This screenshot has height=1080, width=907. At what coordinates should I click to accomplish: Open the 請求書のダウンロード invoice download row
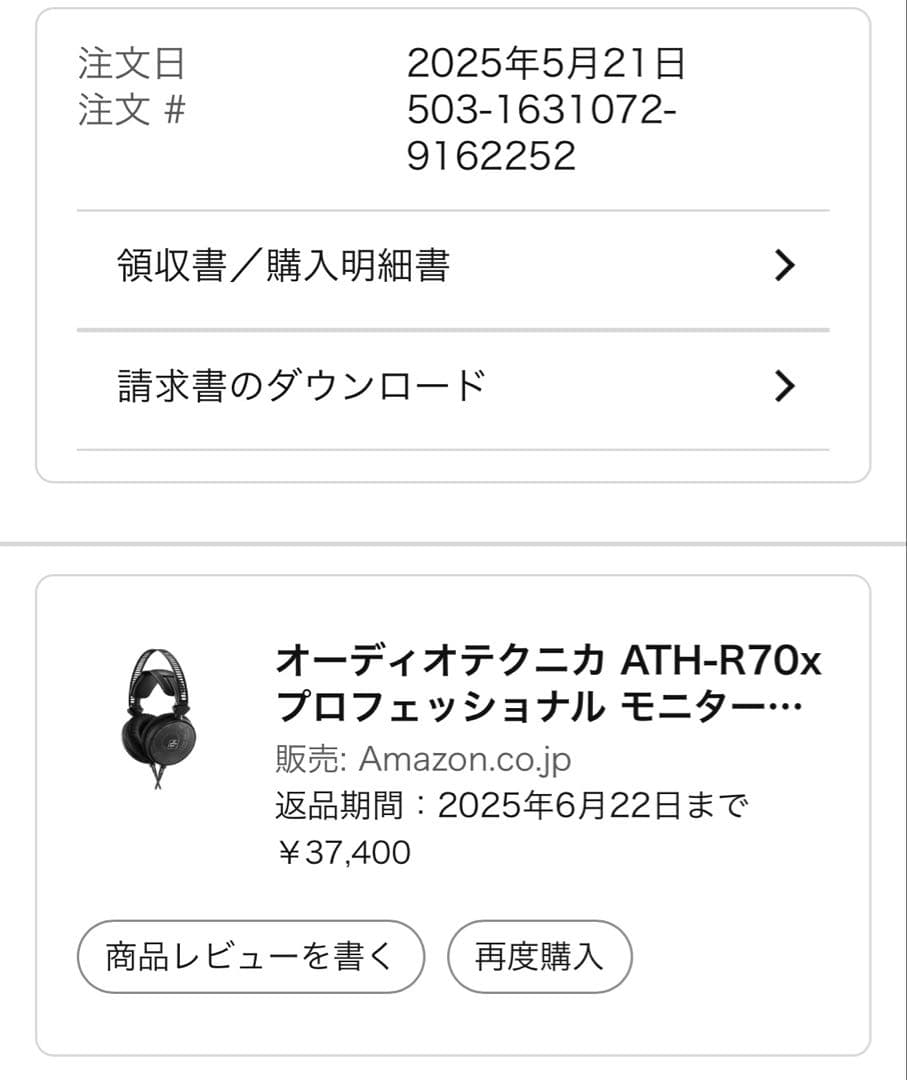[x=300, y=385]
